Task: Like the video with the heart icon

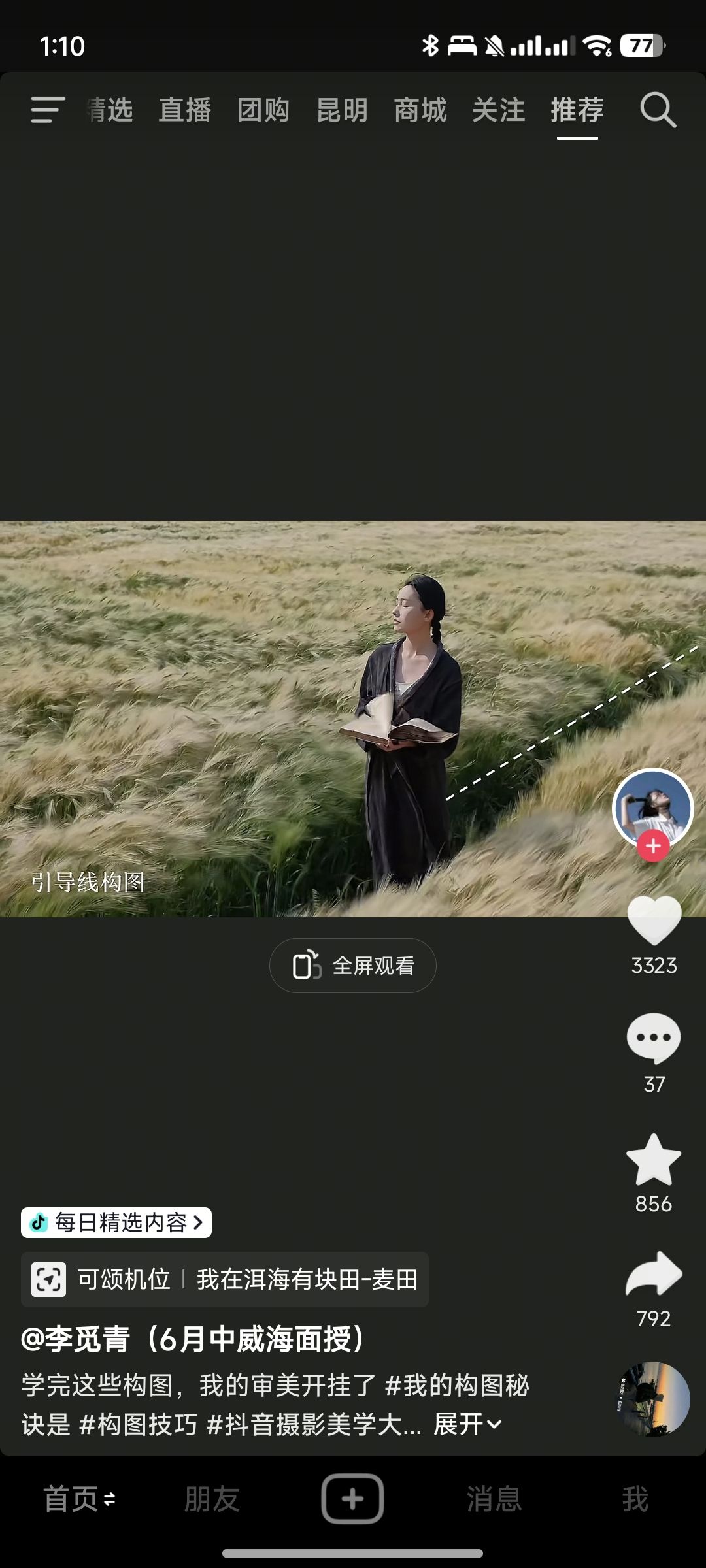Action: [654, 921]
